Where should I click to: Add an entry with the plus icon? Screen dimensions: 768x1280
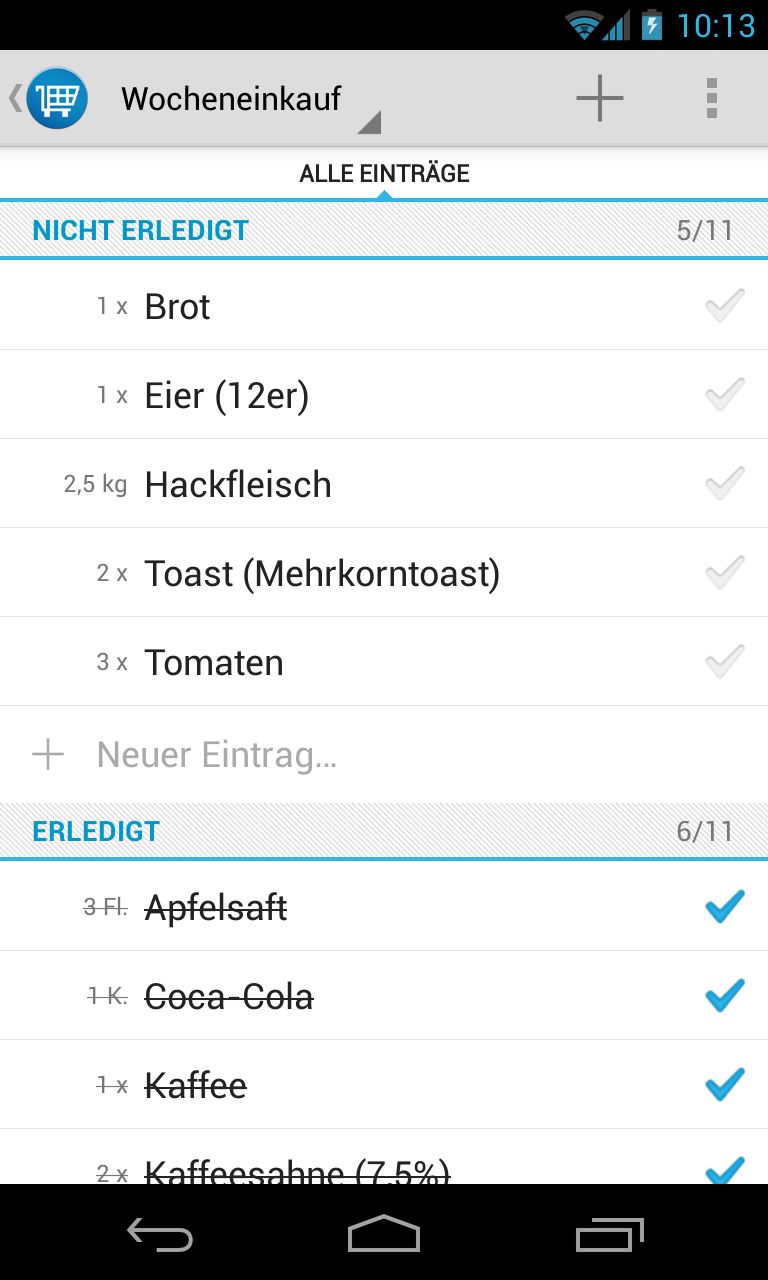click(x=600, y=98)
